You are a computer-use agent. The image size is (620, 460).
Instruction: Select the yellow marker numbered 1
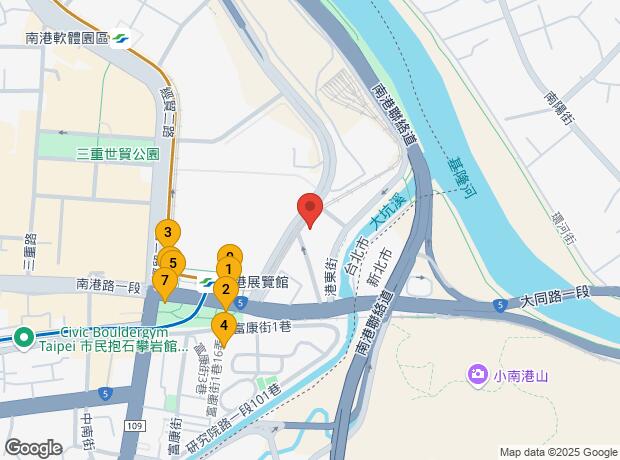[228, 268]
